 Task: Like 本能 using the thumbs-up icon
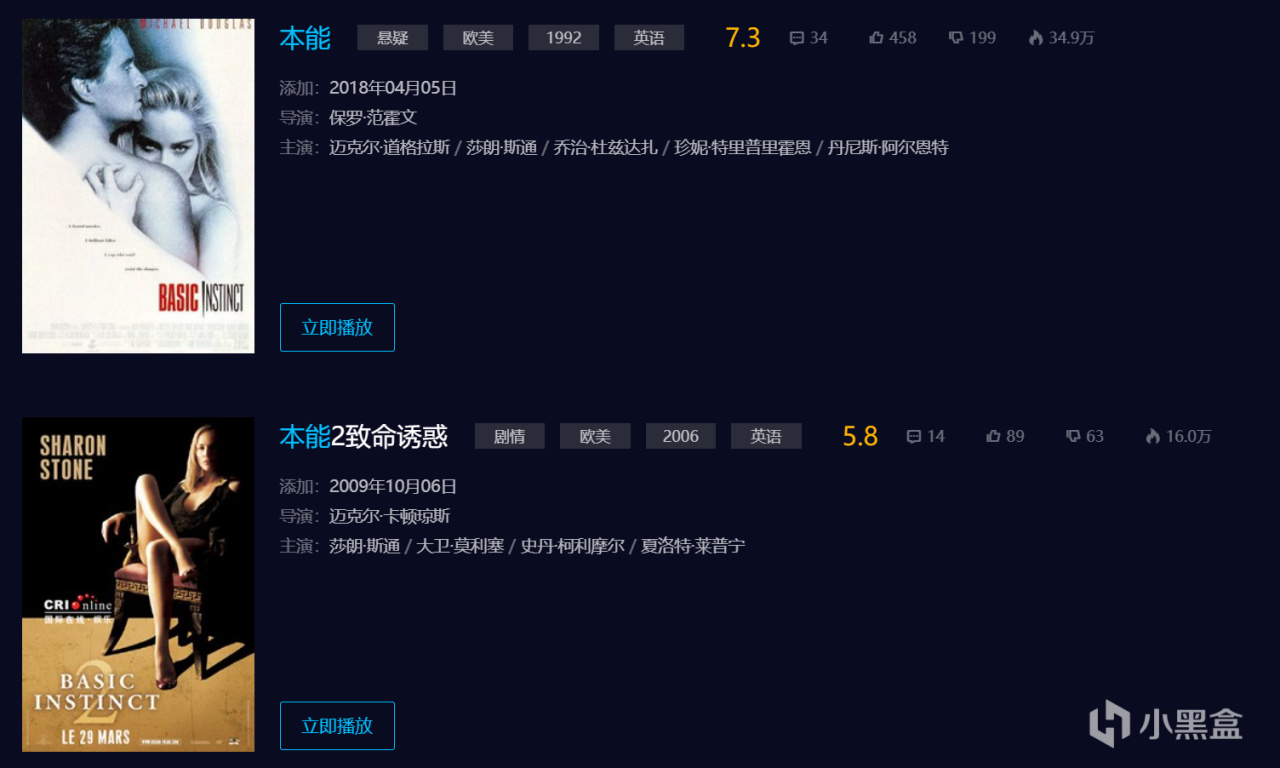(877, 38)
